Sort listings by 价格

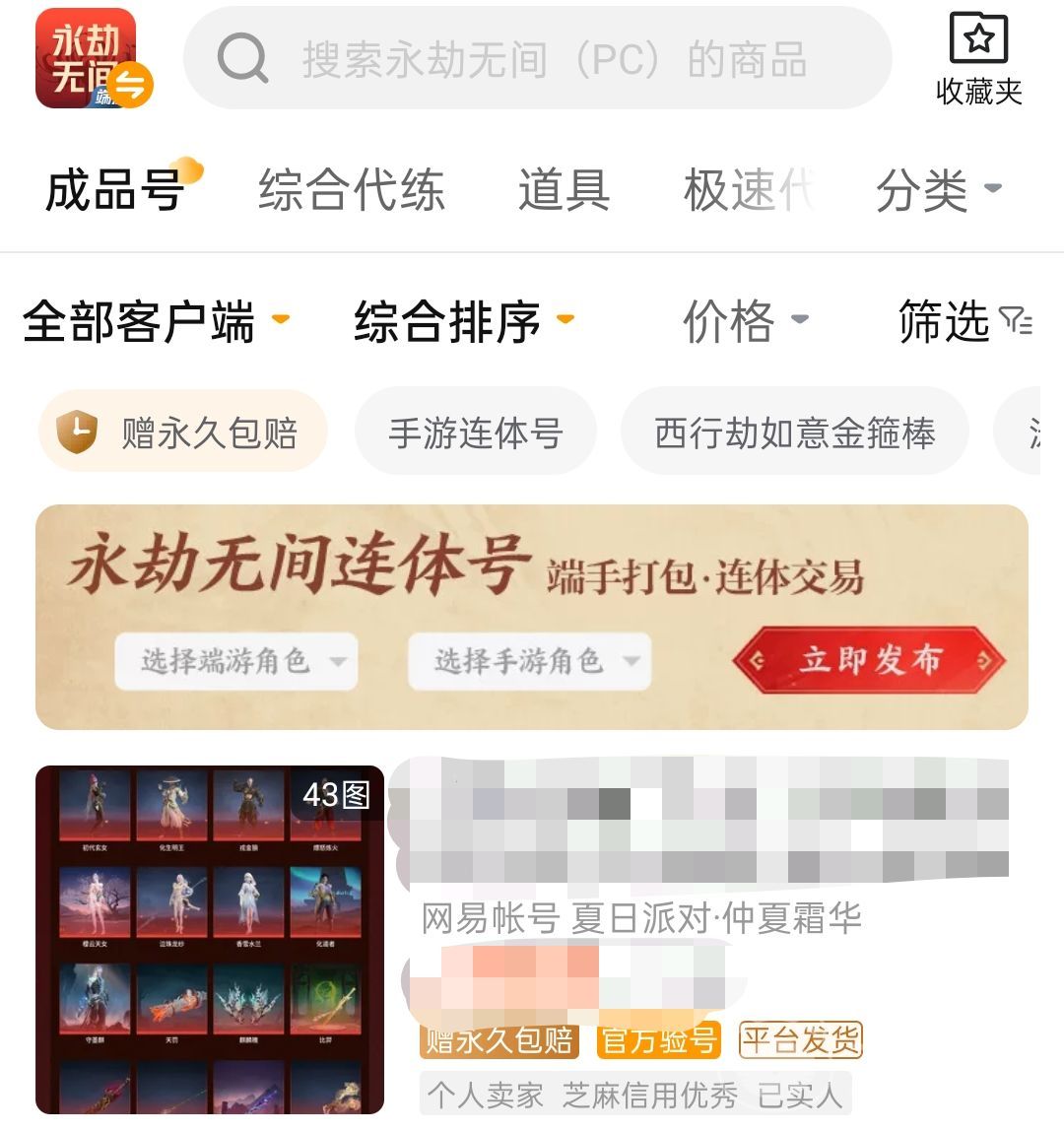coord(745,321)
